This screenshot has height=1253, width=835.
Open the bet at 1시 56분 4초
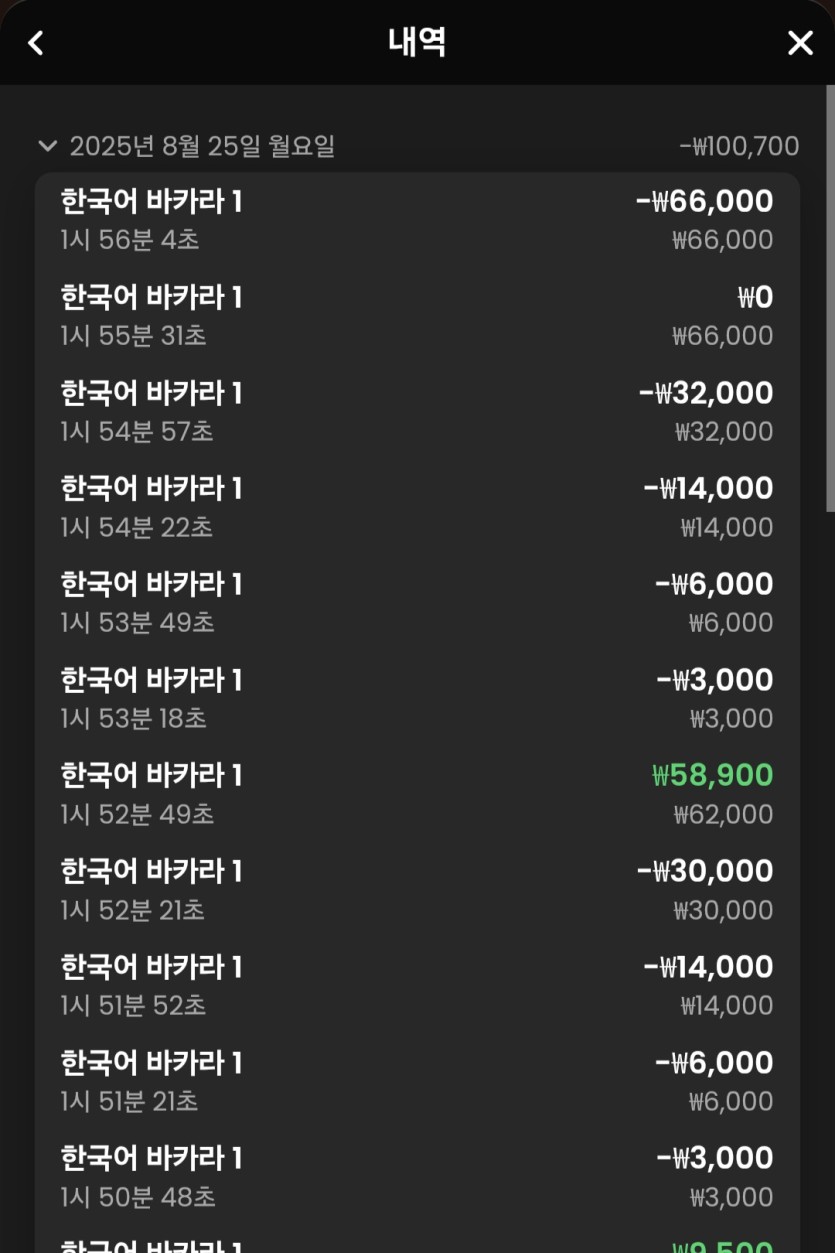pos(417,220)
